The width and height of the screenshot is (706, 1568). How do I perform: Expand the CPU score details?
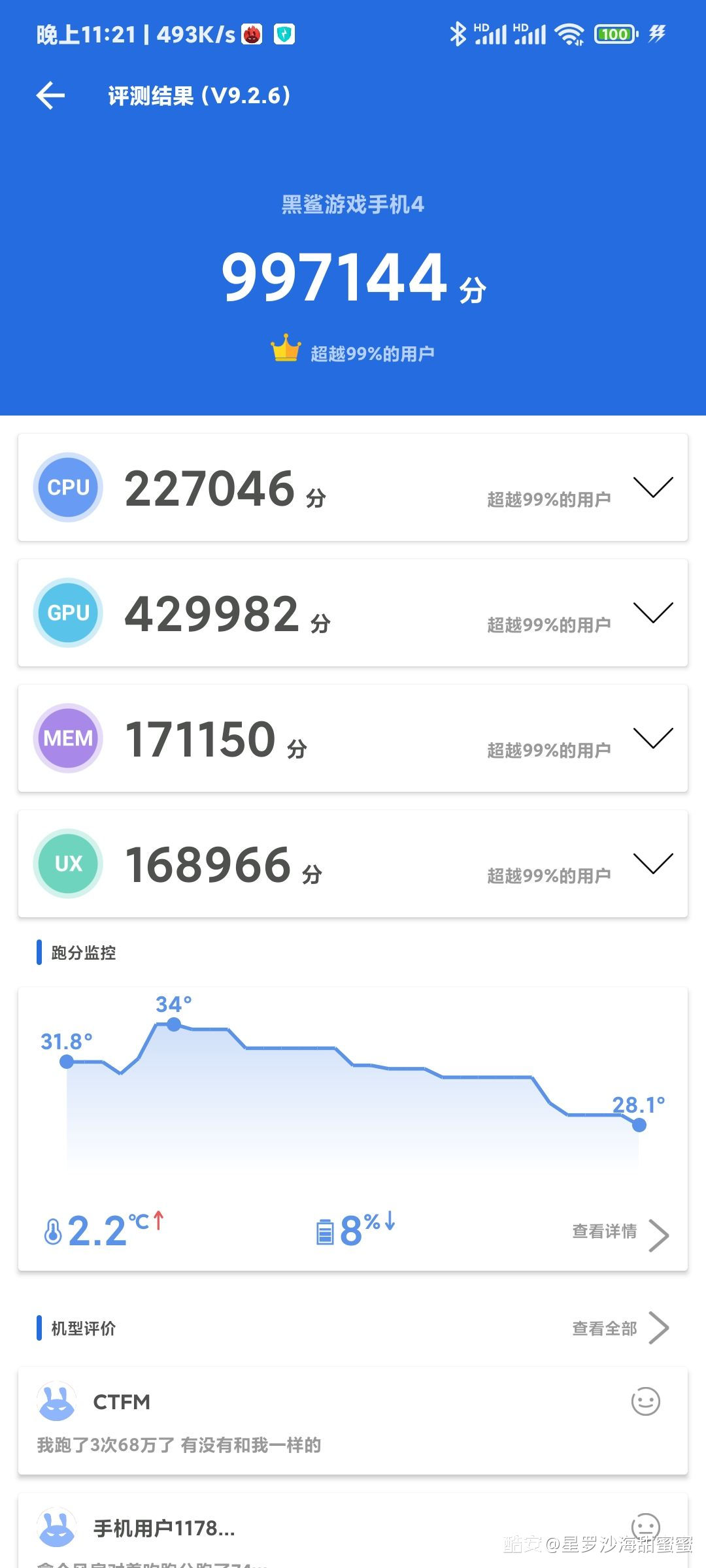pos(652,487)
